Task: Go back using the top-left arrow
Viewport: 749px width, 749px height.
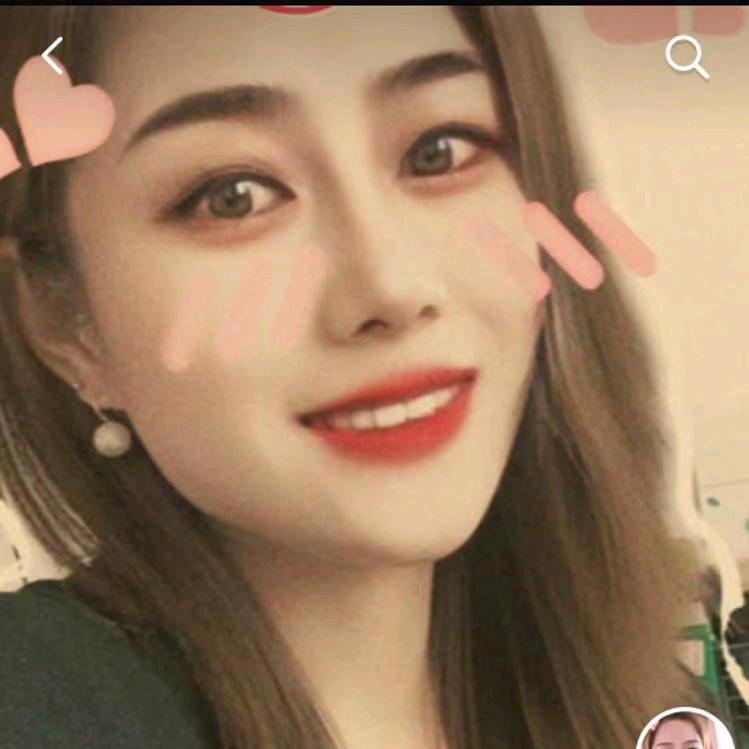Action: (53, 56)
